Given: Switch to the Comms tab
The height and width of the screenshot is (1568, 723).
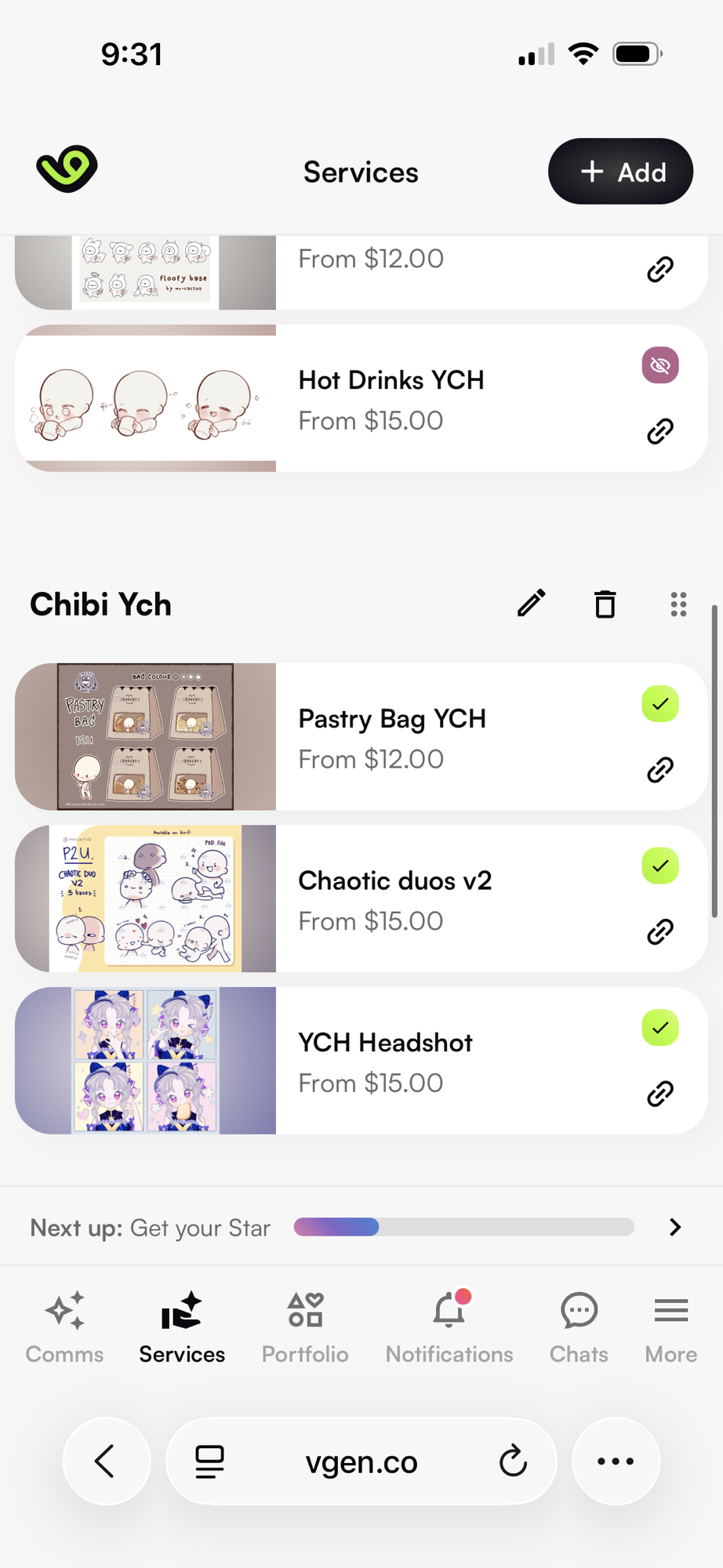Looking at the screenshot, I should pyautogui.click(x=64, y=1327).
